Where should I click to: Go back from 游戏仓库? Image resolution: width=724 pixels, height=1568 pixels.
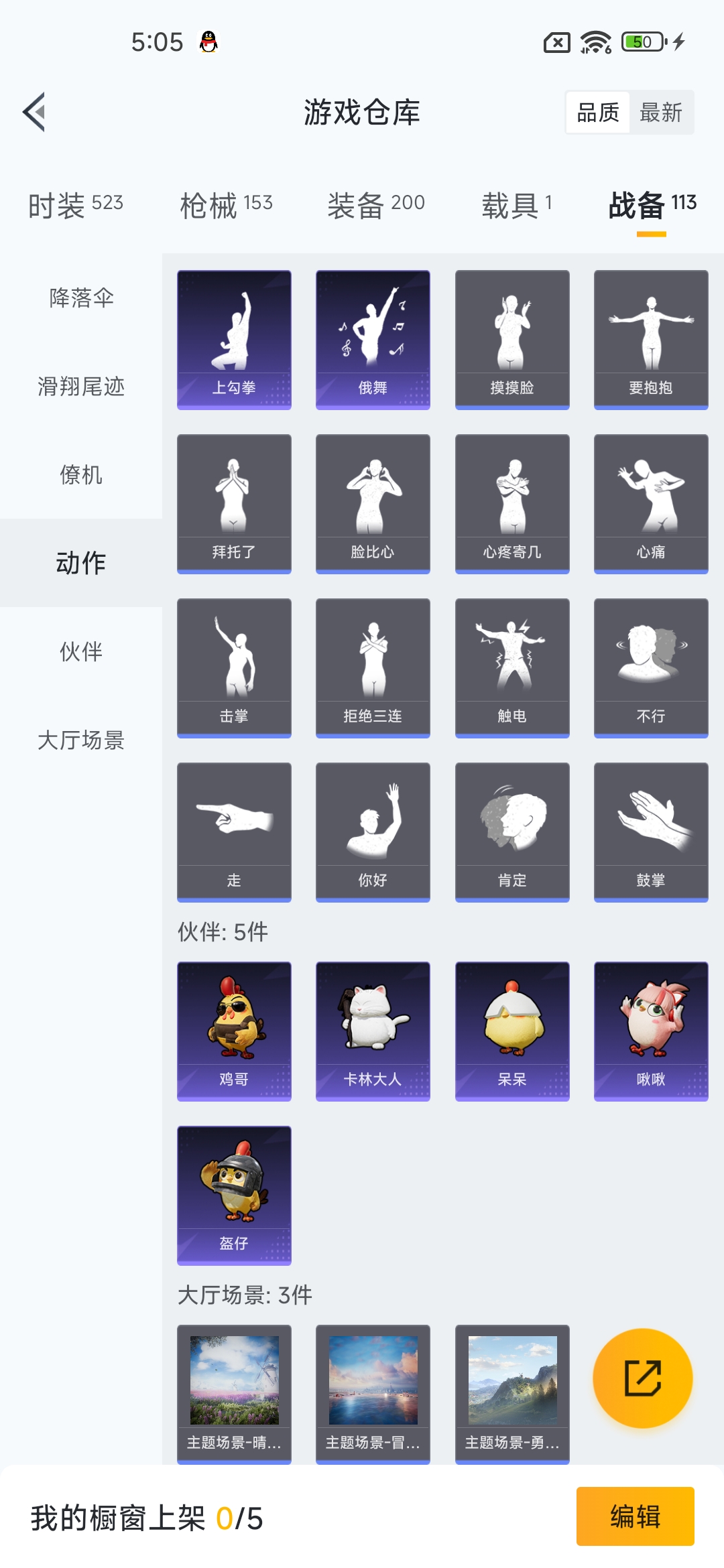35,112
